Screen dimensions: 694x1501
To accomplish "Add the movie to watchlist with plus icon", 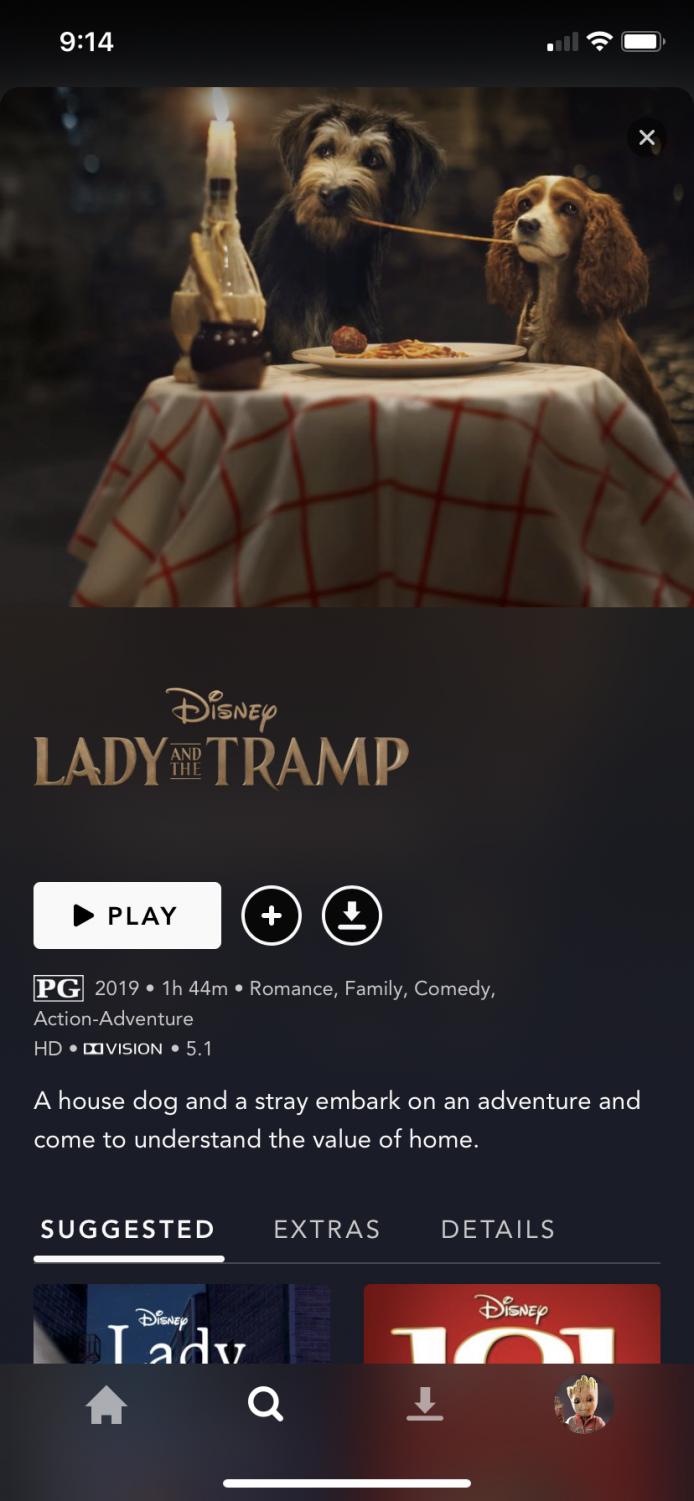I will 272,915.
